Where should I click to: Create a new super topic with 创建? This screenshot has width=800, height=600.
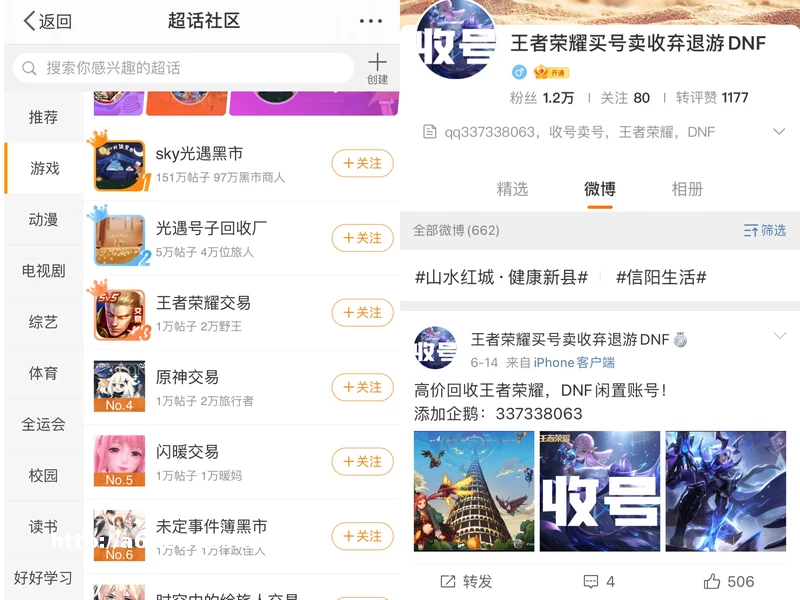pyautogui.click(x=377, y=69)
